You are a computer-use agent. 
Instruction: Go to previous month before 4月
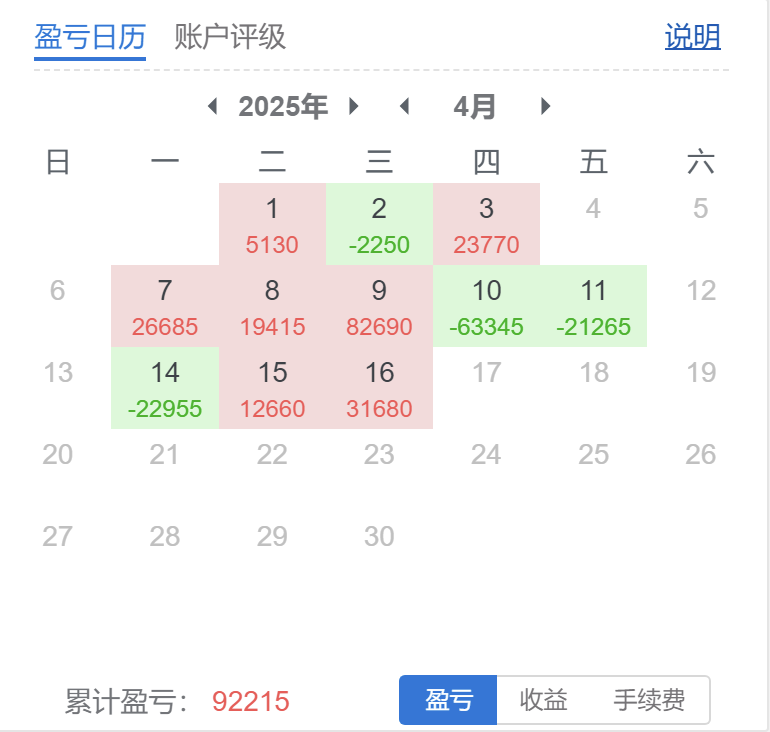click(x=404, y=106)
